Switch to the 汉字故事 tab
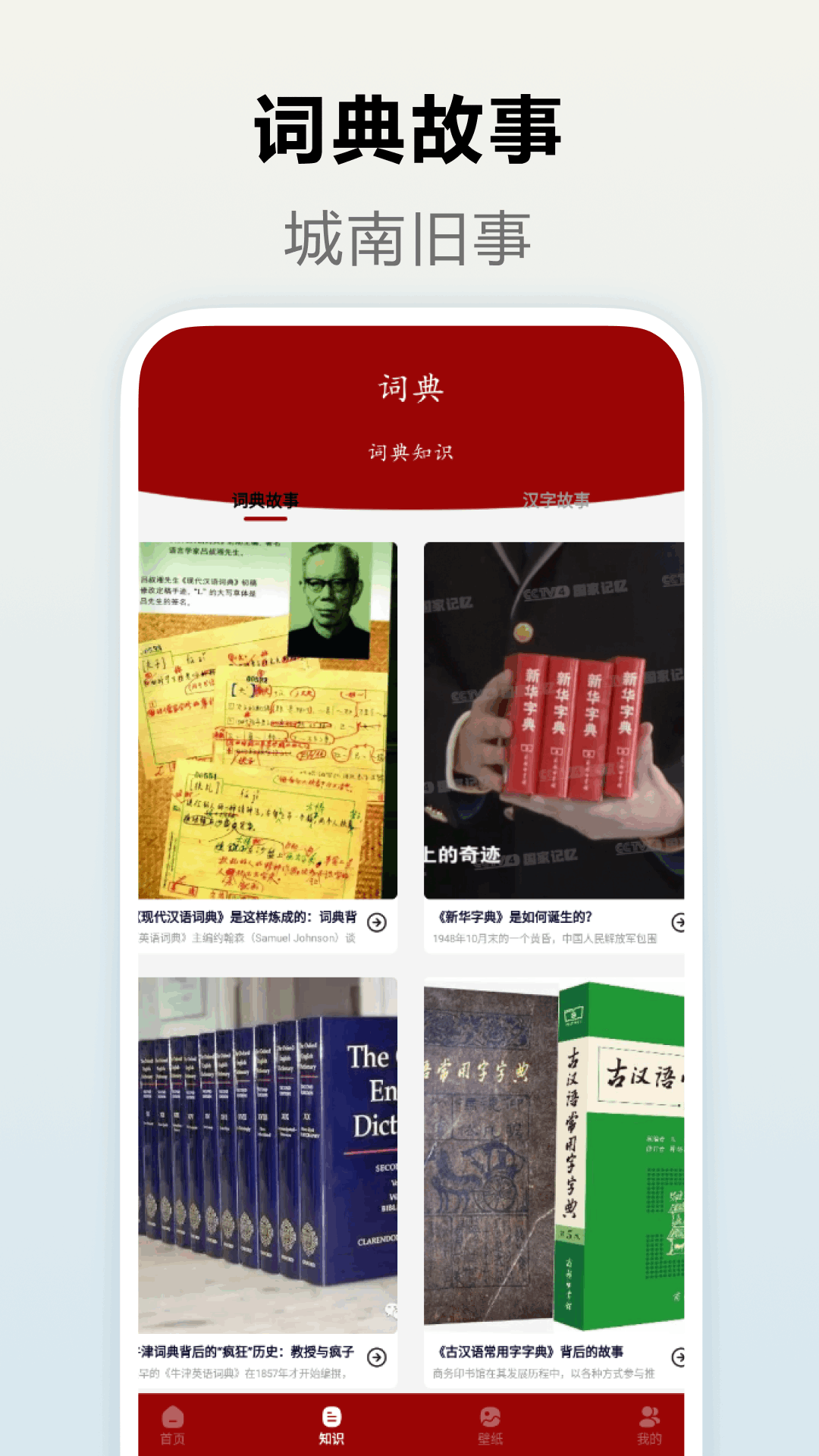This screenshot has width=819, height=1456. (x=558, y=500)
